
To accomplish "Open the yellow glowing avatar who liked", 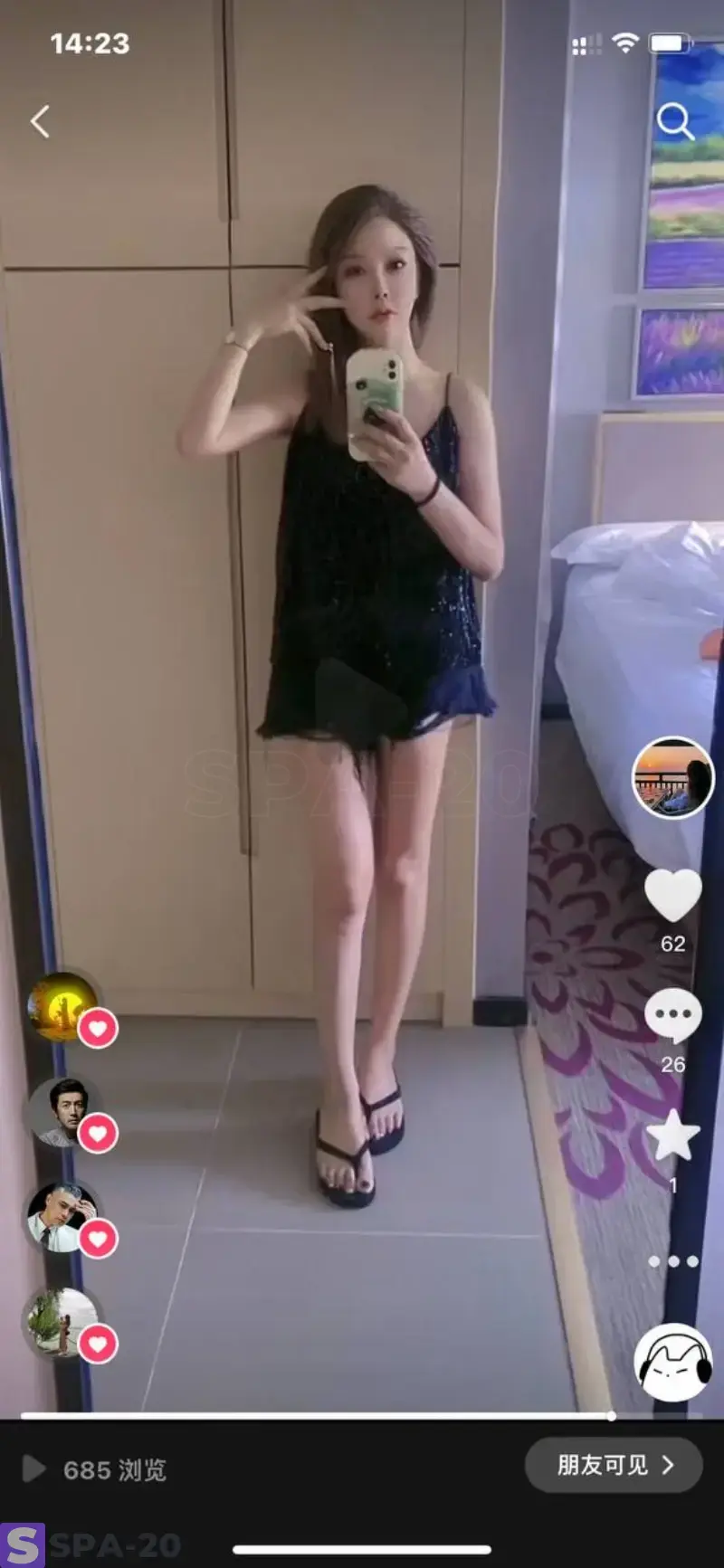I will click(62, 1004).
